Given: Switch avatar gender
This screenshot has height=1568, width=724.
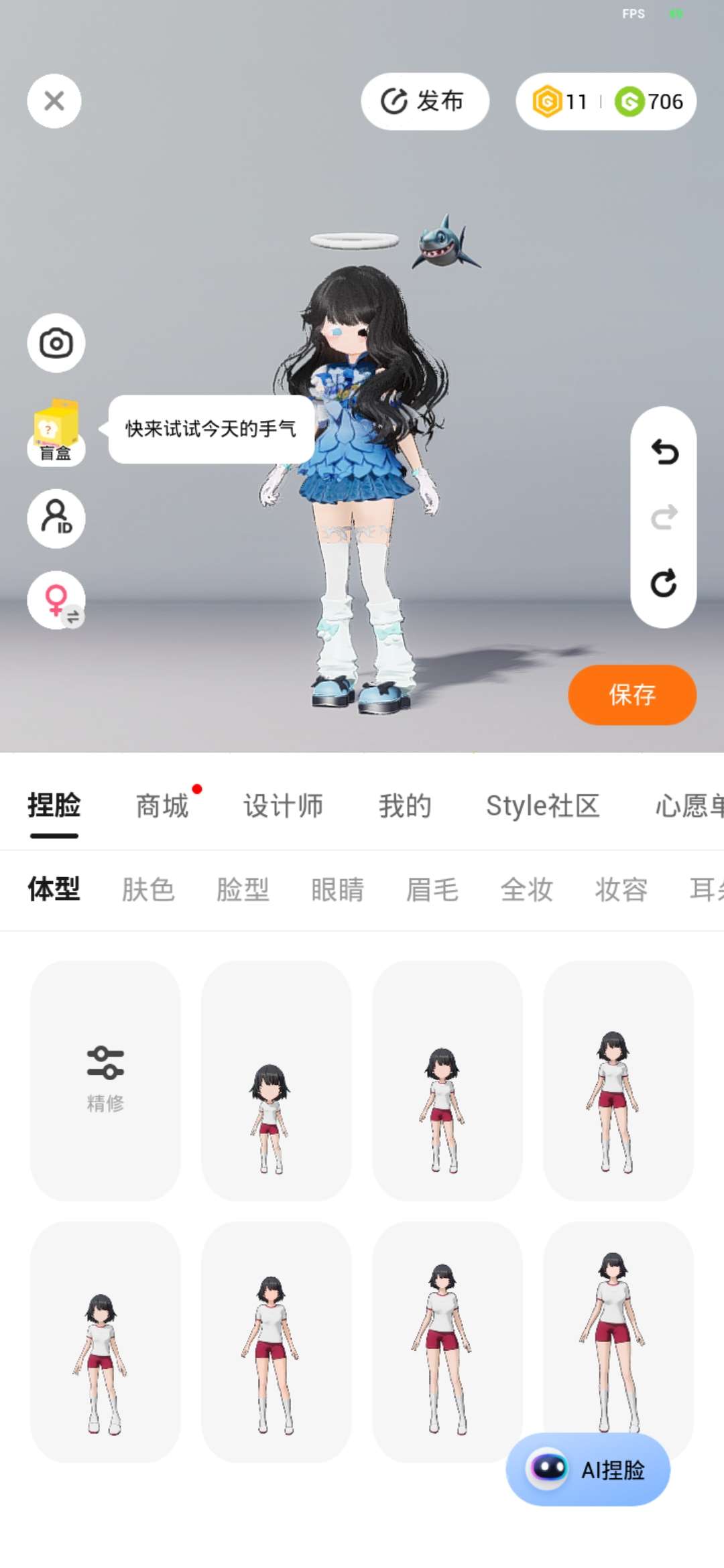Looking at the screenshot, I should click(x=56, y=600).
